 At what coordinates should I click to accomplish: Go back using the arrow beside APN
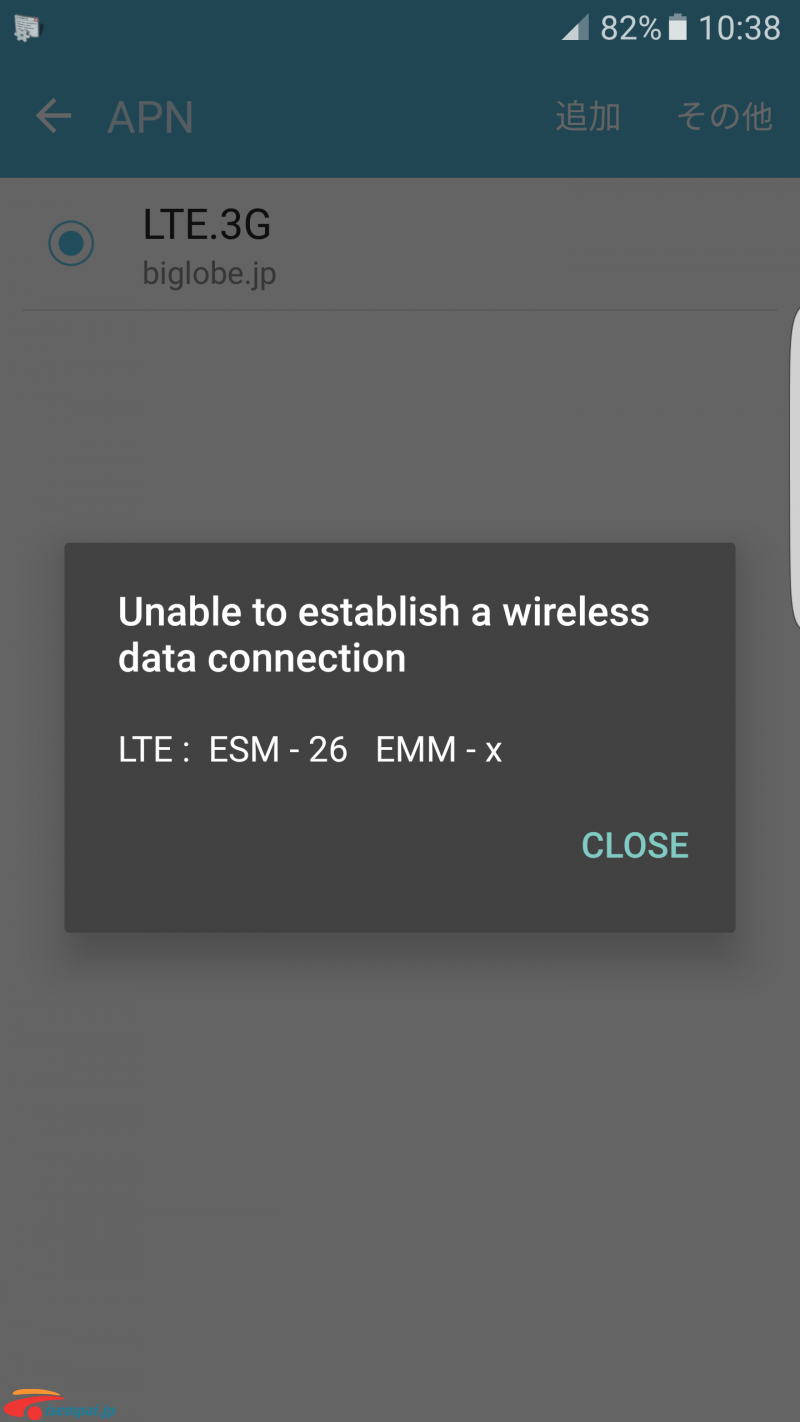point(53,117)
